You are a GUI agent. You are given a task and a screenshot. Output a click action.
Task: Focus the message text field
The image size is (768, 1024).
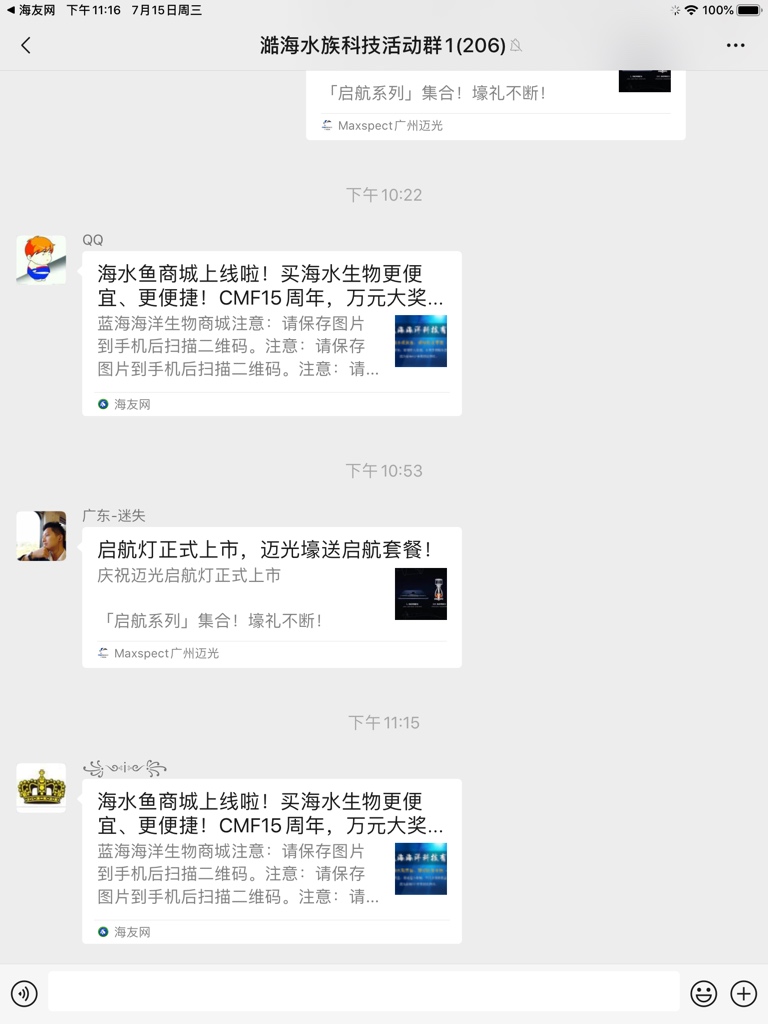coord(363,993)
